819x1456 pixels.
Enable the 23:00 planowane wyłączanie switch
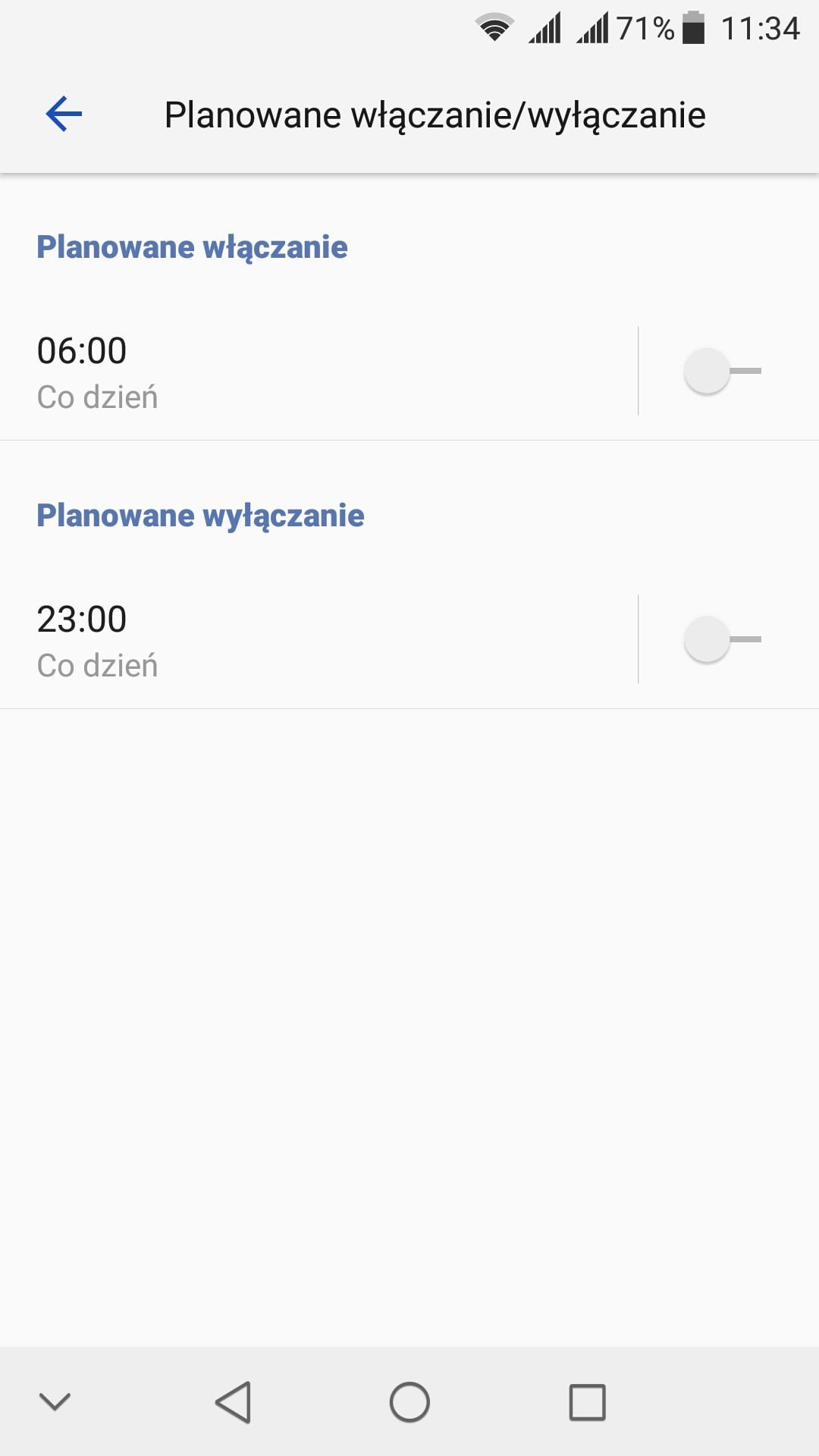[x=723, y=639]
